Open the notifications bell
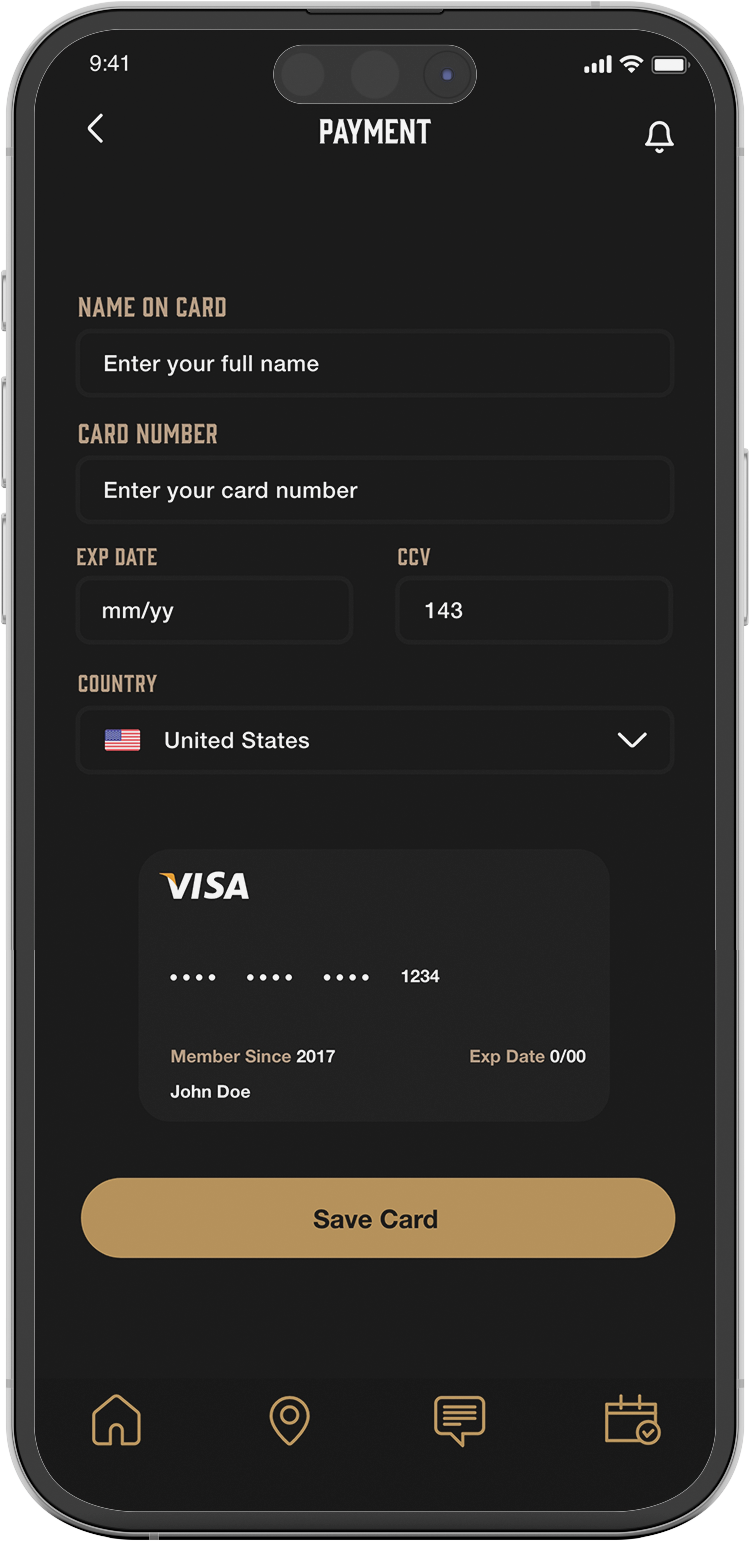The height and width of the screenshot is (1541, 750). pyautogui.click(x=659, y=137)
